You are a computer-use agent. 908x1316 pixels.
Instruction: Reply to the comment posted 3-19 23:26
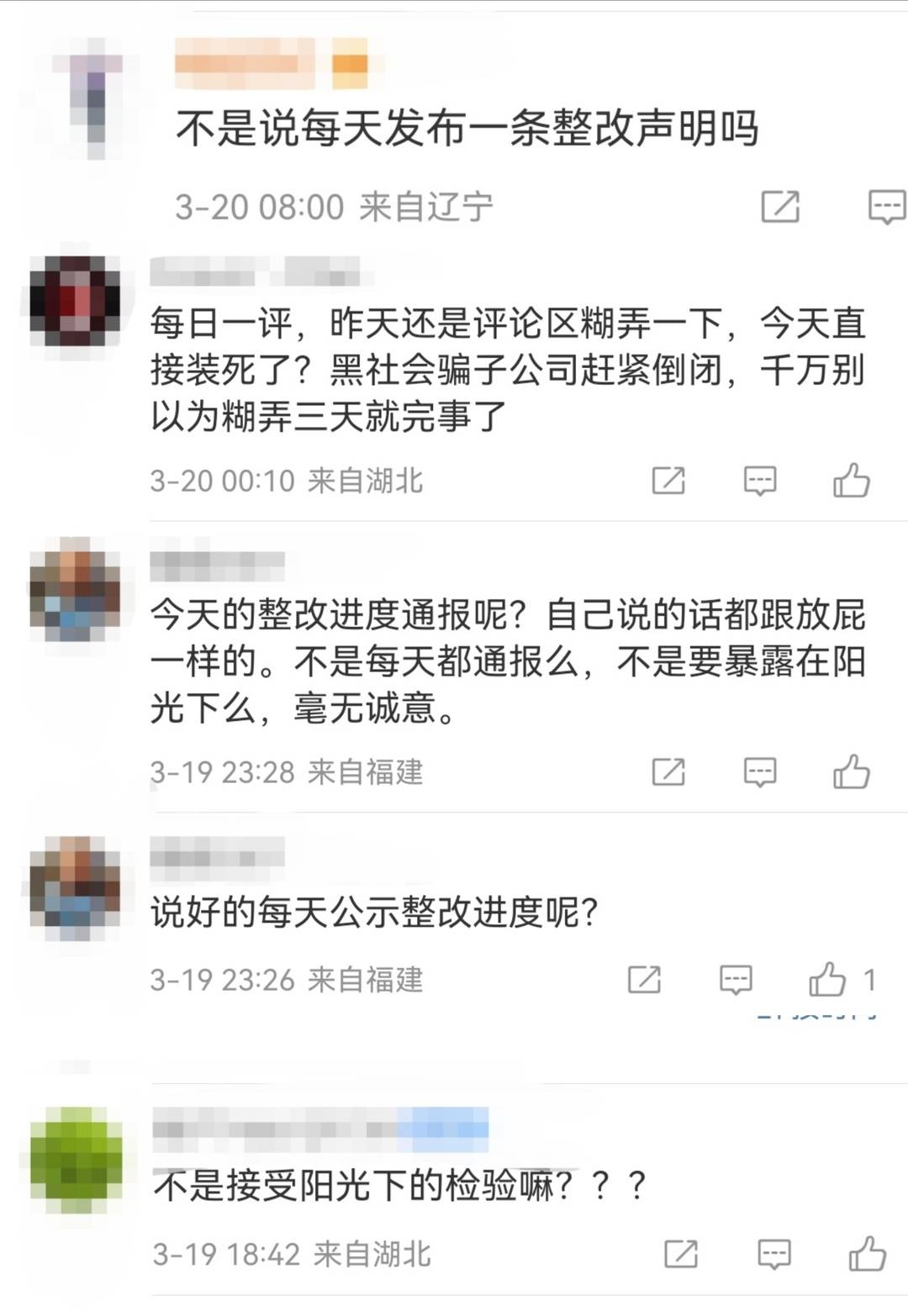(x=736, y=979)
